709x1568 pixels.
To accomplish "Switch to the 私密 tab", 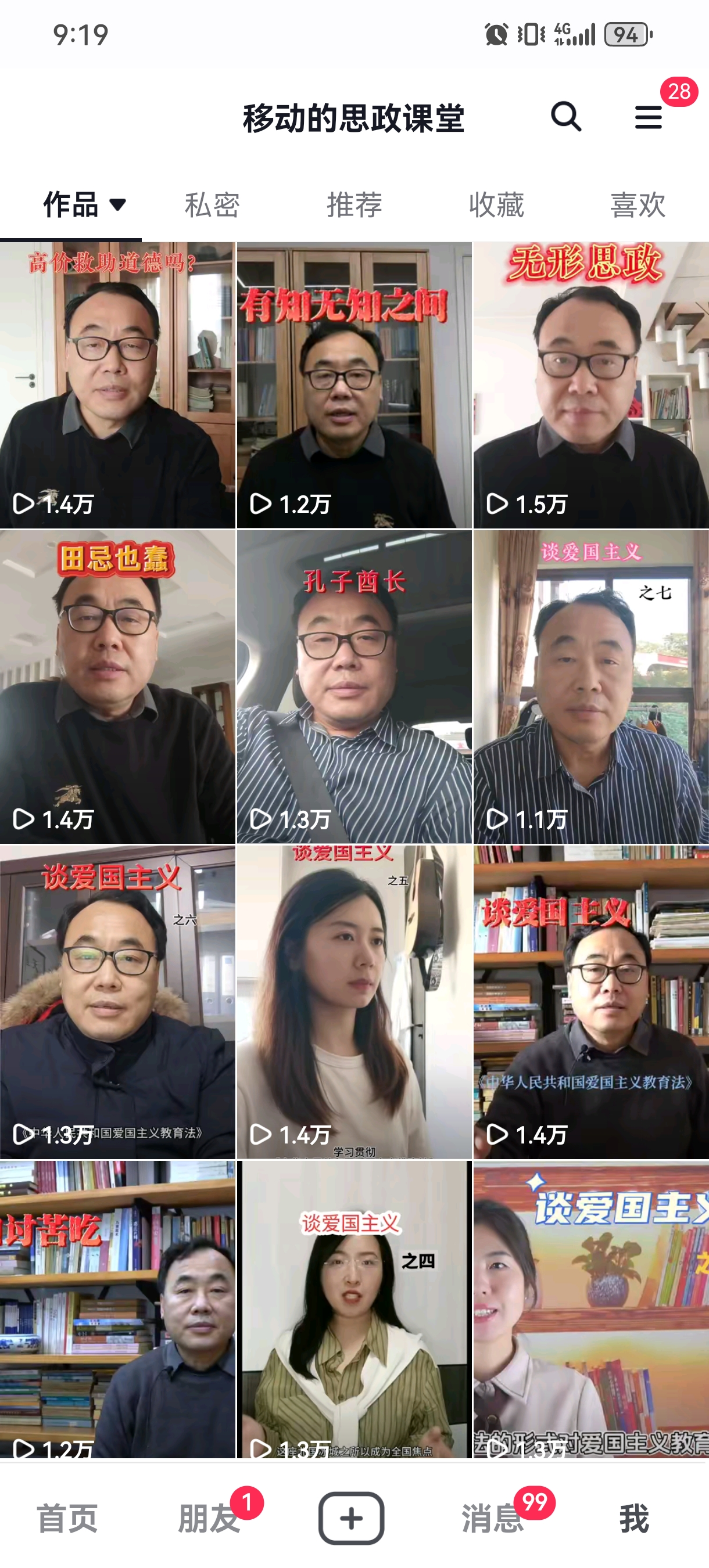I will [212, 204].
